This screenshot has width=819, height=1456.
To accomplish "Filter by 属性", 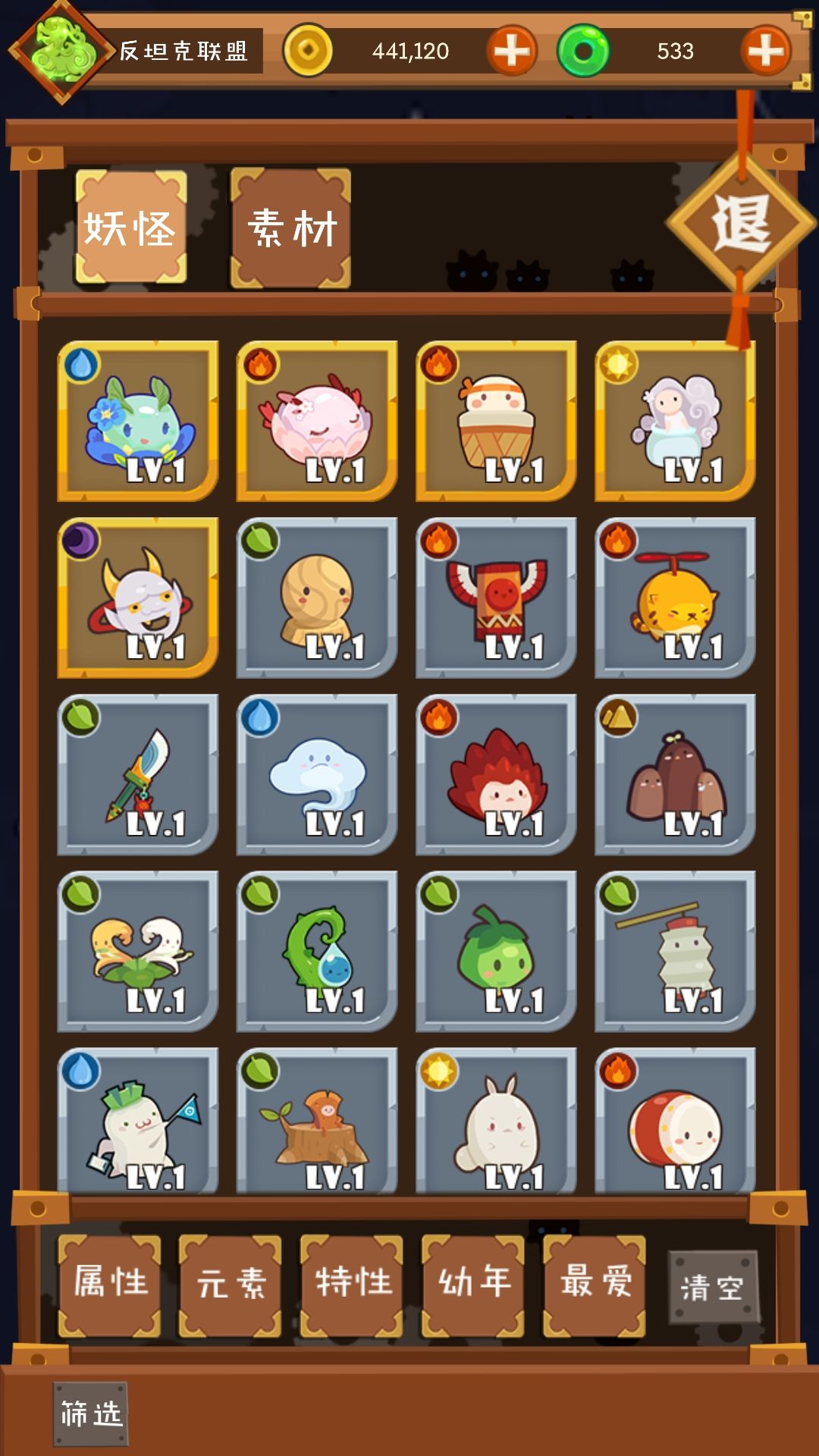I will click(x=110, y=1285).
